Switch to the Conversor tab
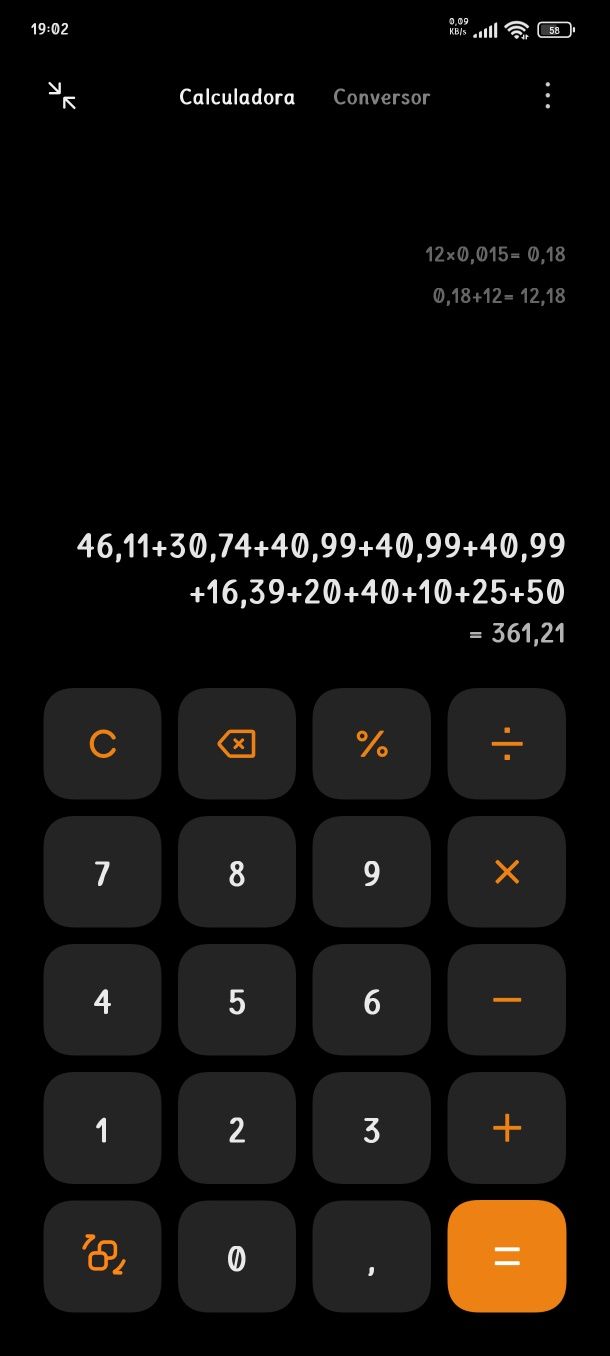Viewport: 610px width, 1356px height. point(381,97)
